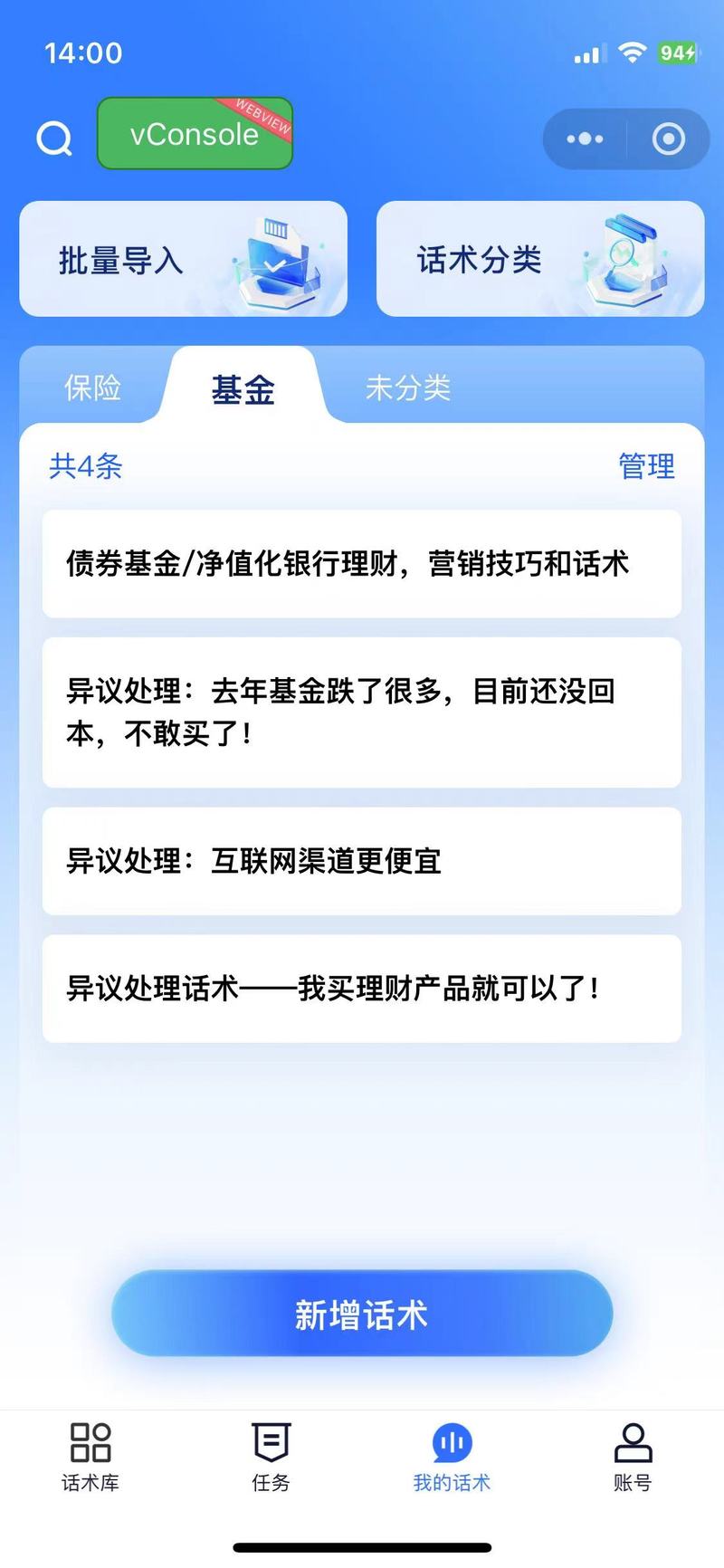The height and width of the screenshot is (1568, 724).
Task: Open 去年基金跌了很多 objection script
Action: pyautogui.click(x=361, y=712)
